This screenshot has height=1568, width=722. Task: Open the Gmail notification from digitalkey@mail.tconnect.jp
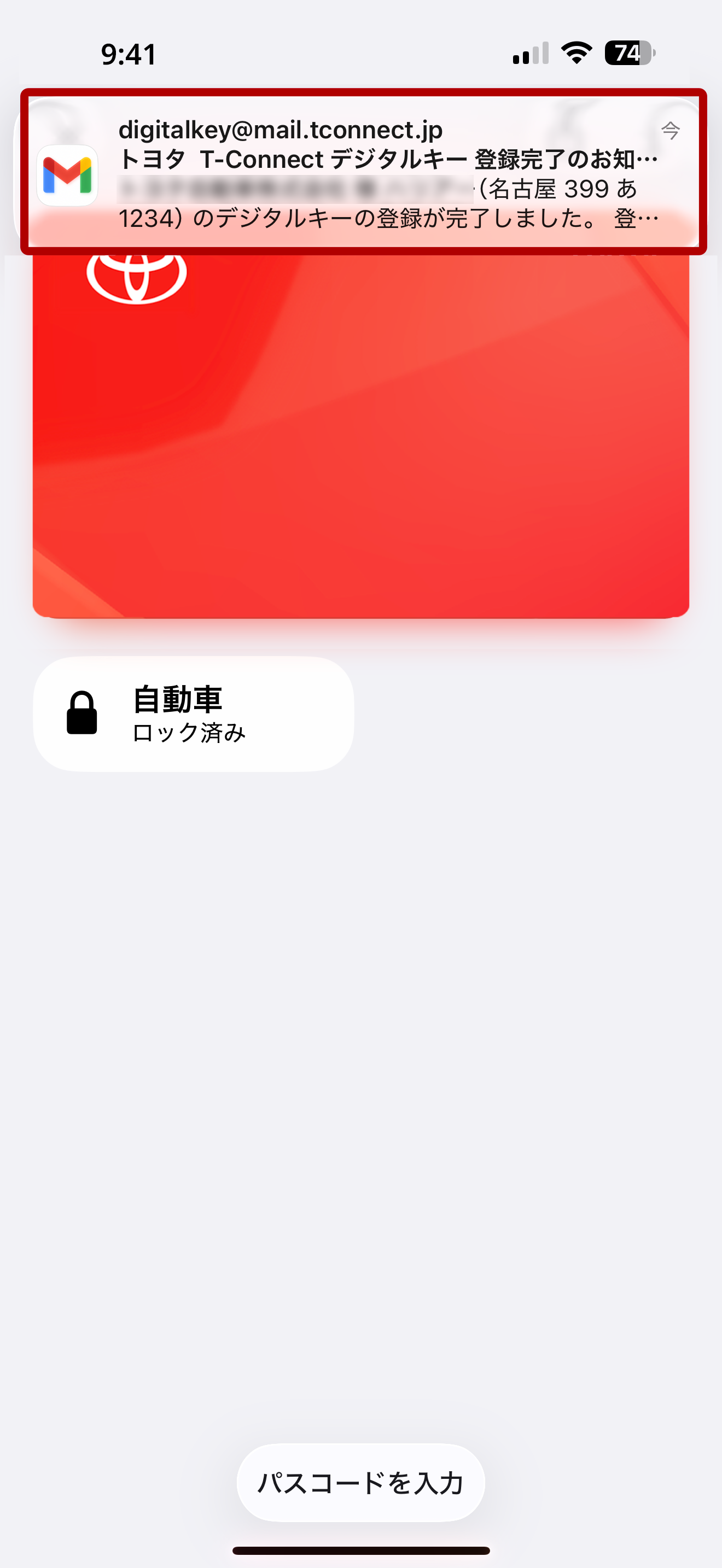point(363,173)
